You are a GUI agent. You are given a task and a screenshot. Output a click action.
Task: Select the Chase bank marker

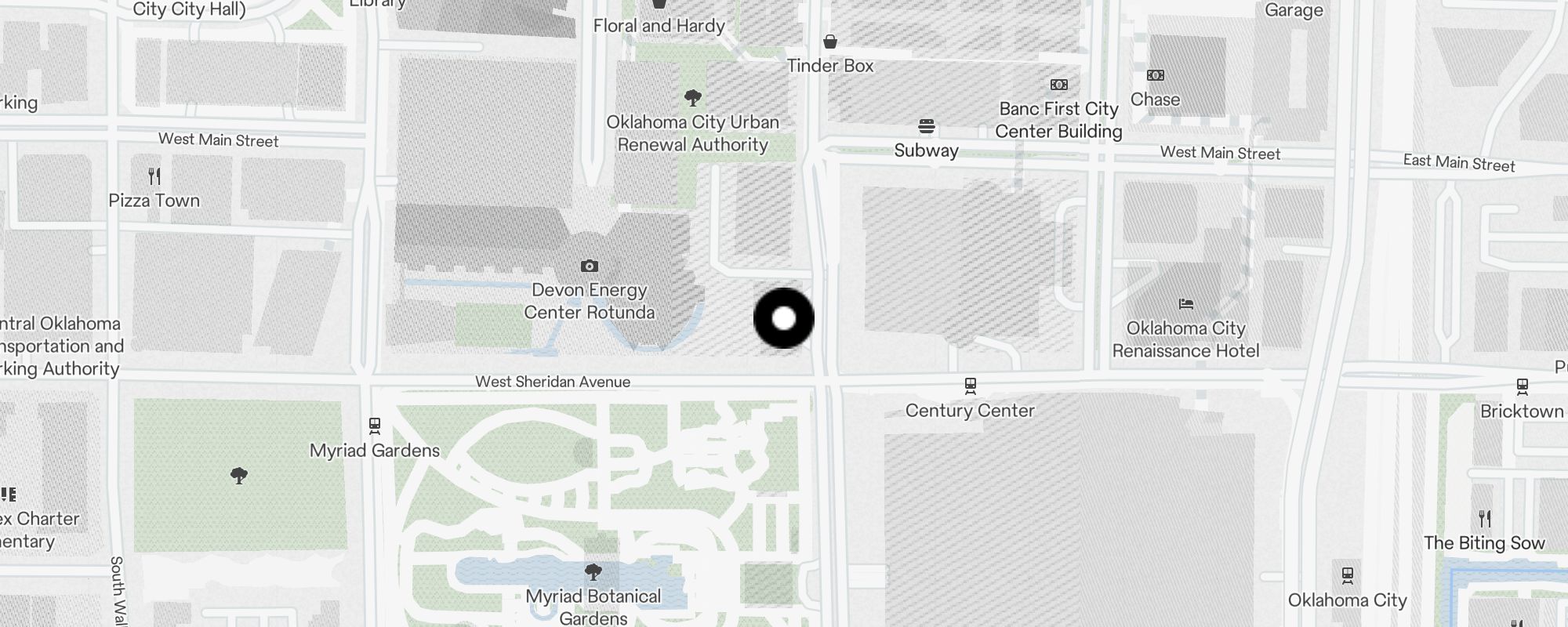point(1156,76)
